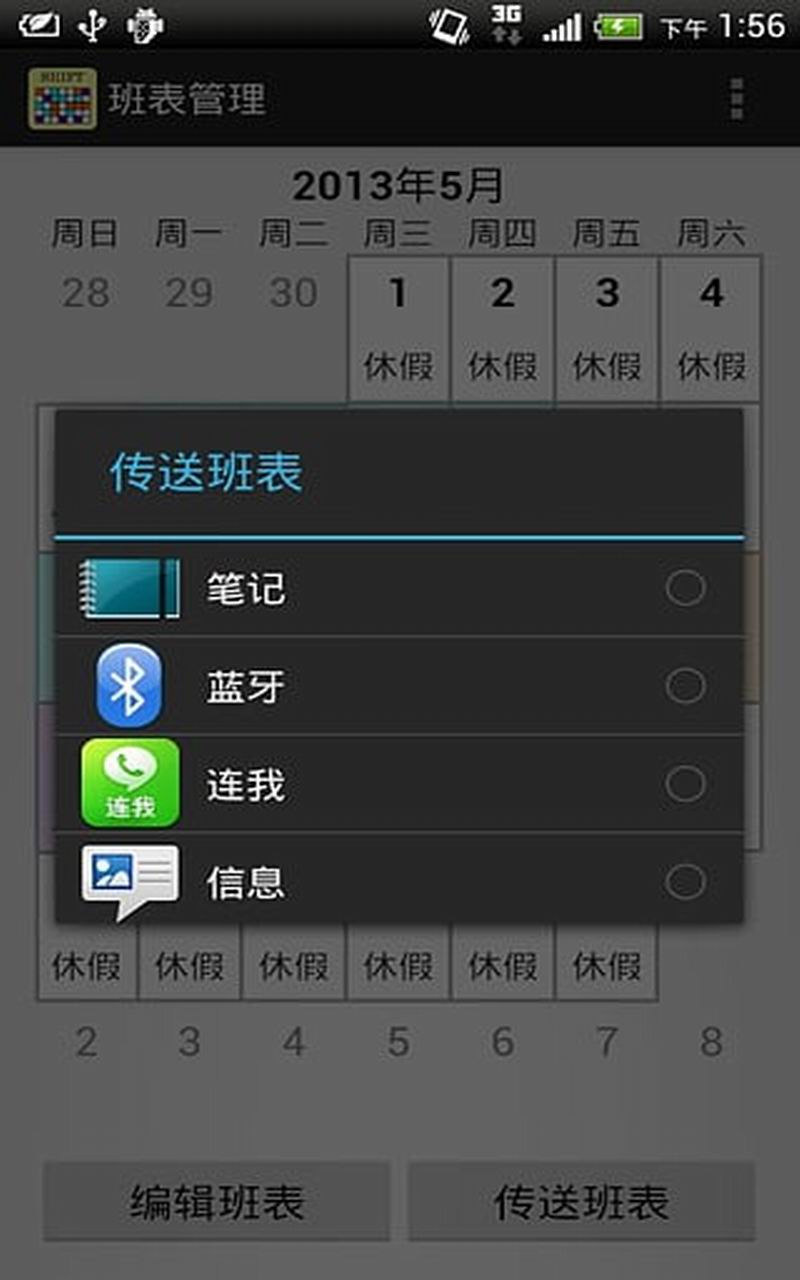Select 笔记 to send the schedule
The height and width of the screenshot is (1280, 800).
pos(398,588)
